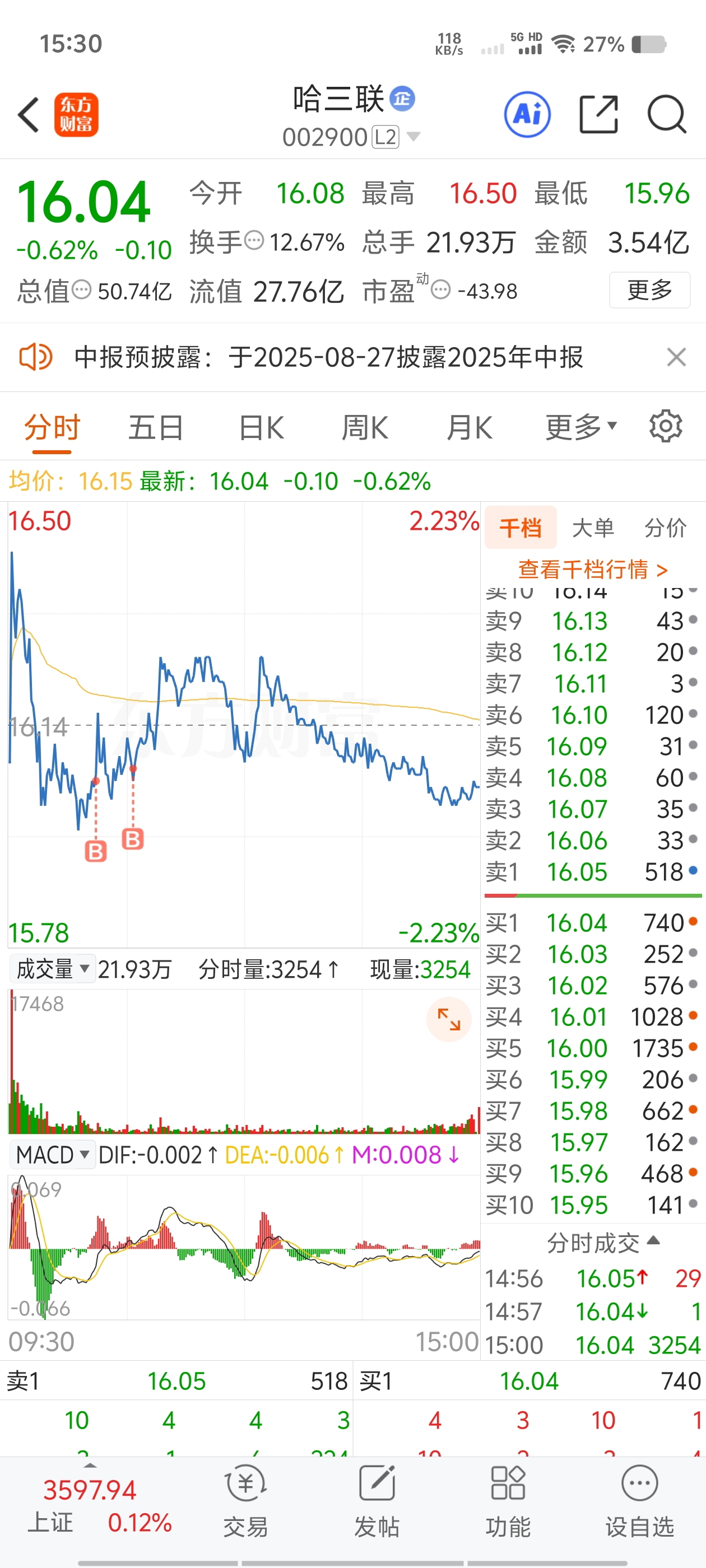706x1568 pixels.
Task: Open the search magnifier
Action: coord(667,114)
